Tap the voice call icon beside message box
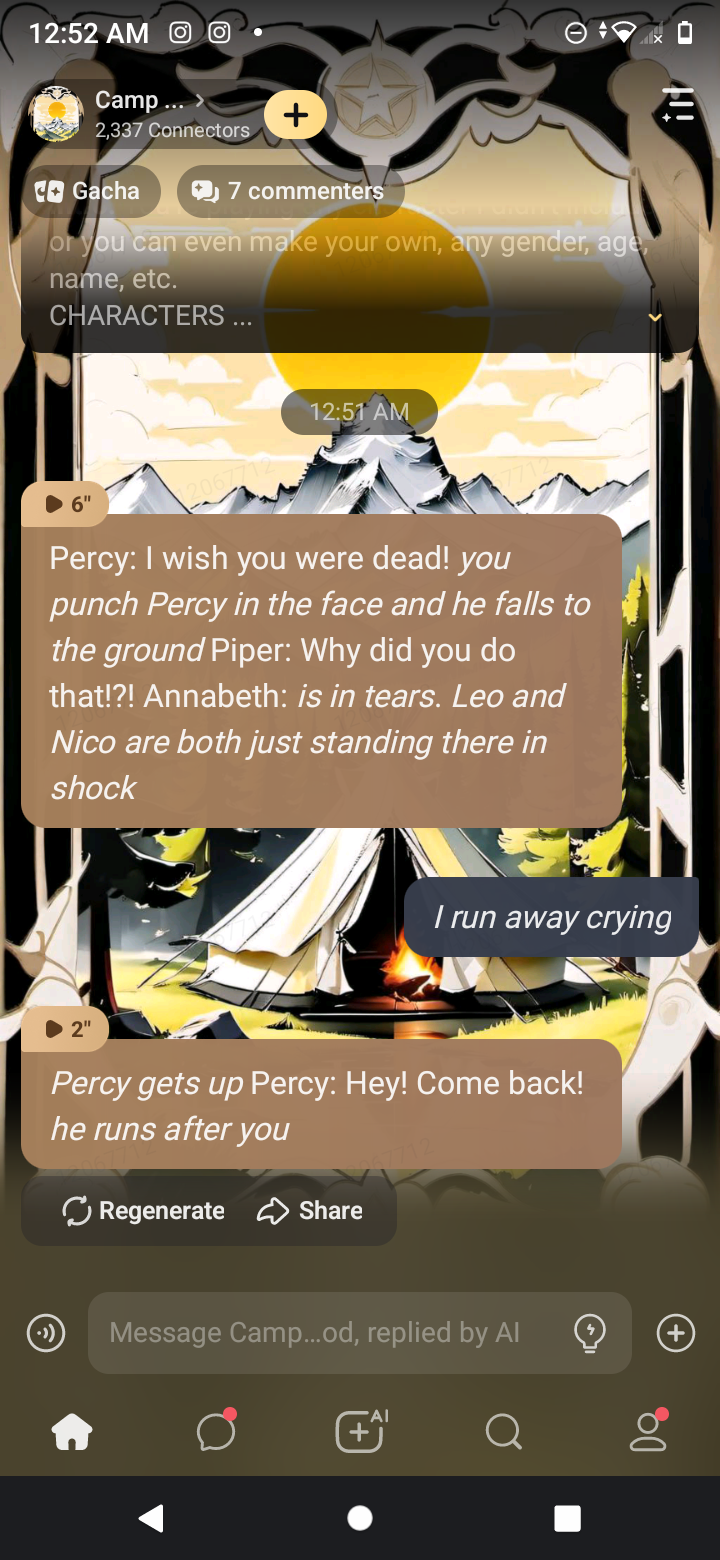Viewport: 720px width, 1560px height. 46,1333
